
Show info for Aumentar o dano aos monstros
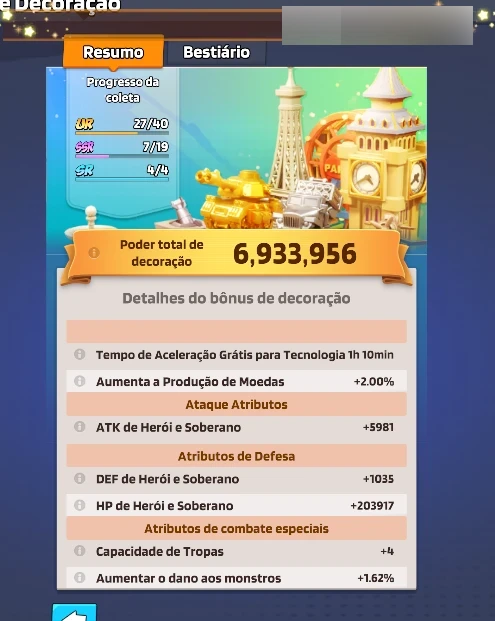[80, 578]
